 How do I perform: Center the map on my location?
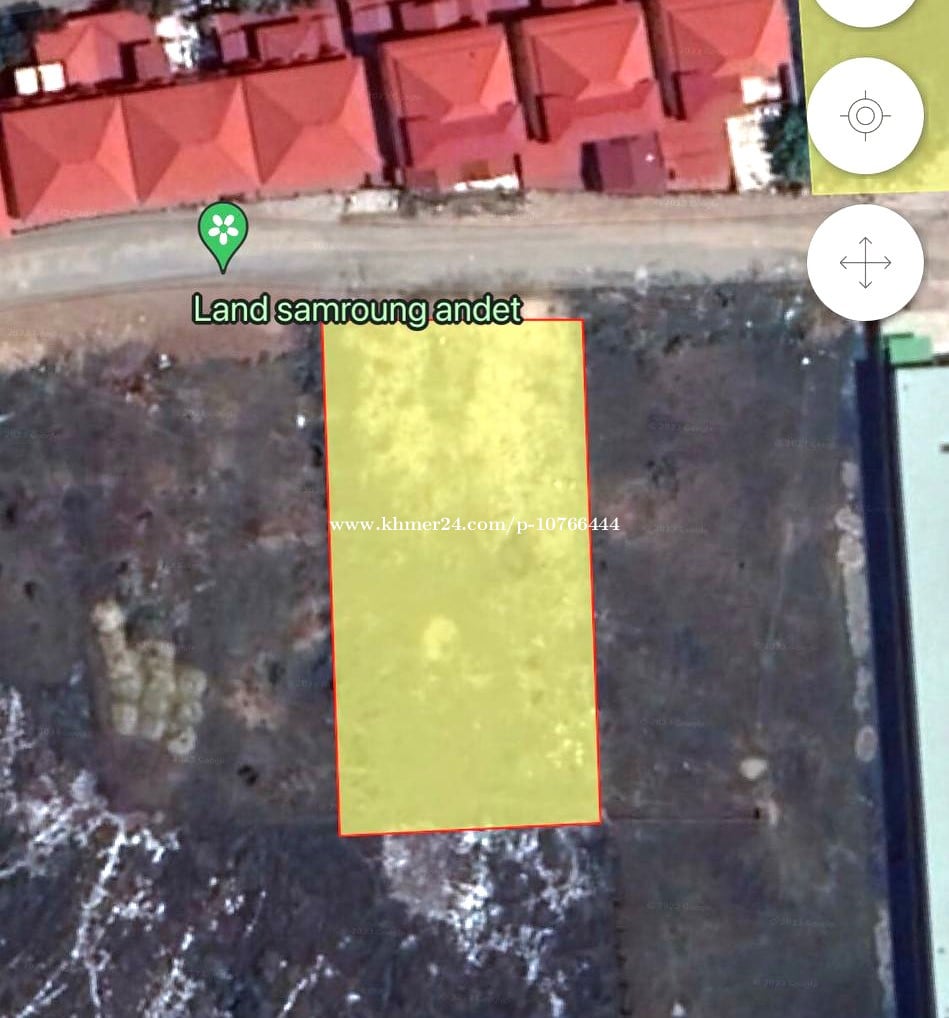coord(865,116)
